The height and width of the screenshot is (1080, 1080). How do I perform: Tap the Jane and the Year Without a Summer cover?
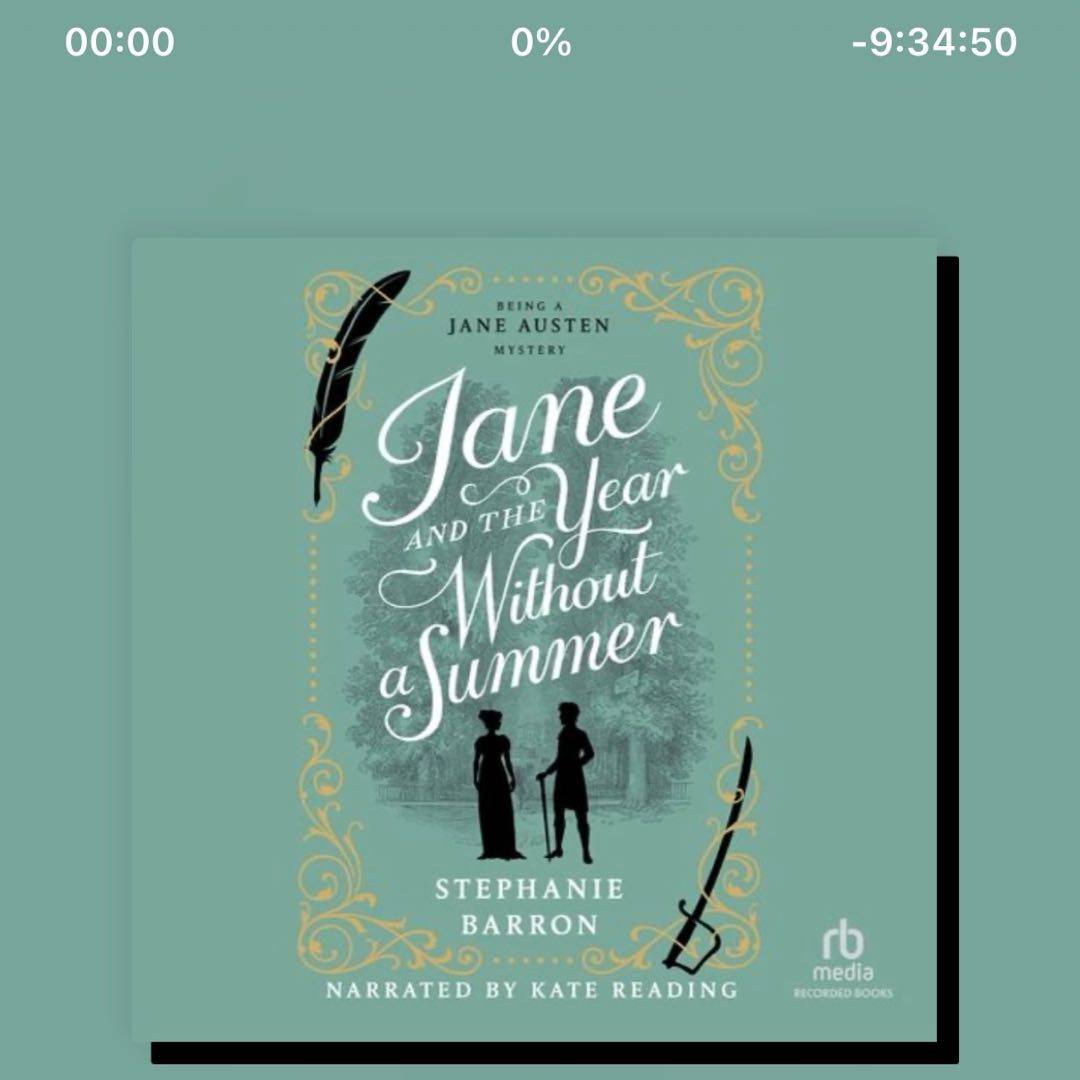click(x=534, y=640)
